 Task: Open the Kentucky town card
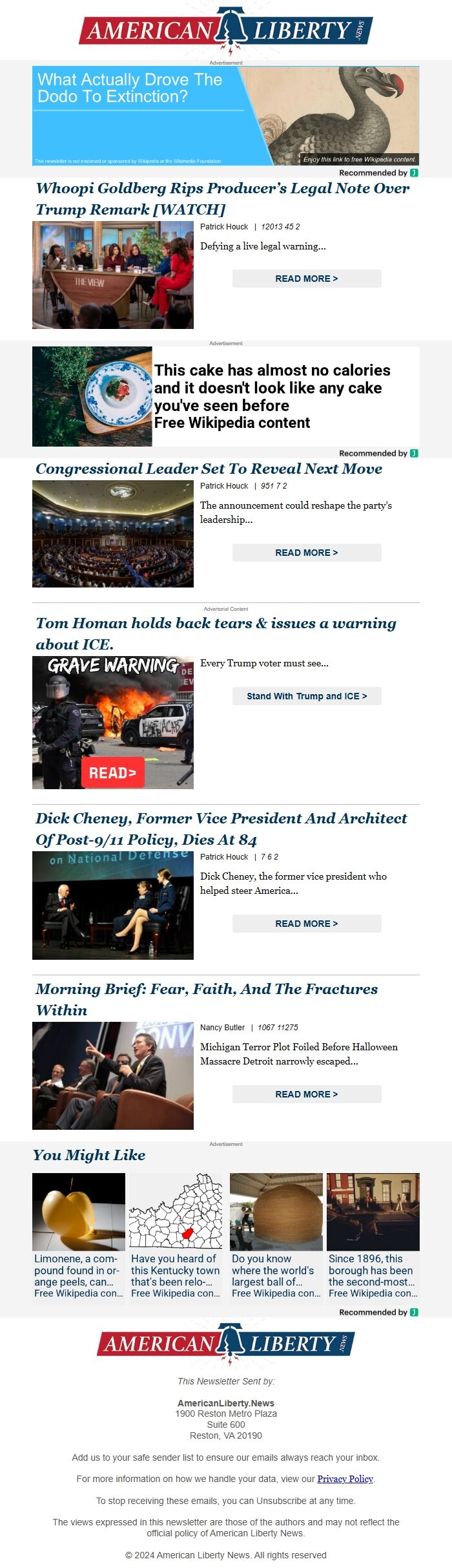pyautogui.click(x=176, y=1235)
